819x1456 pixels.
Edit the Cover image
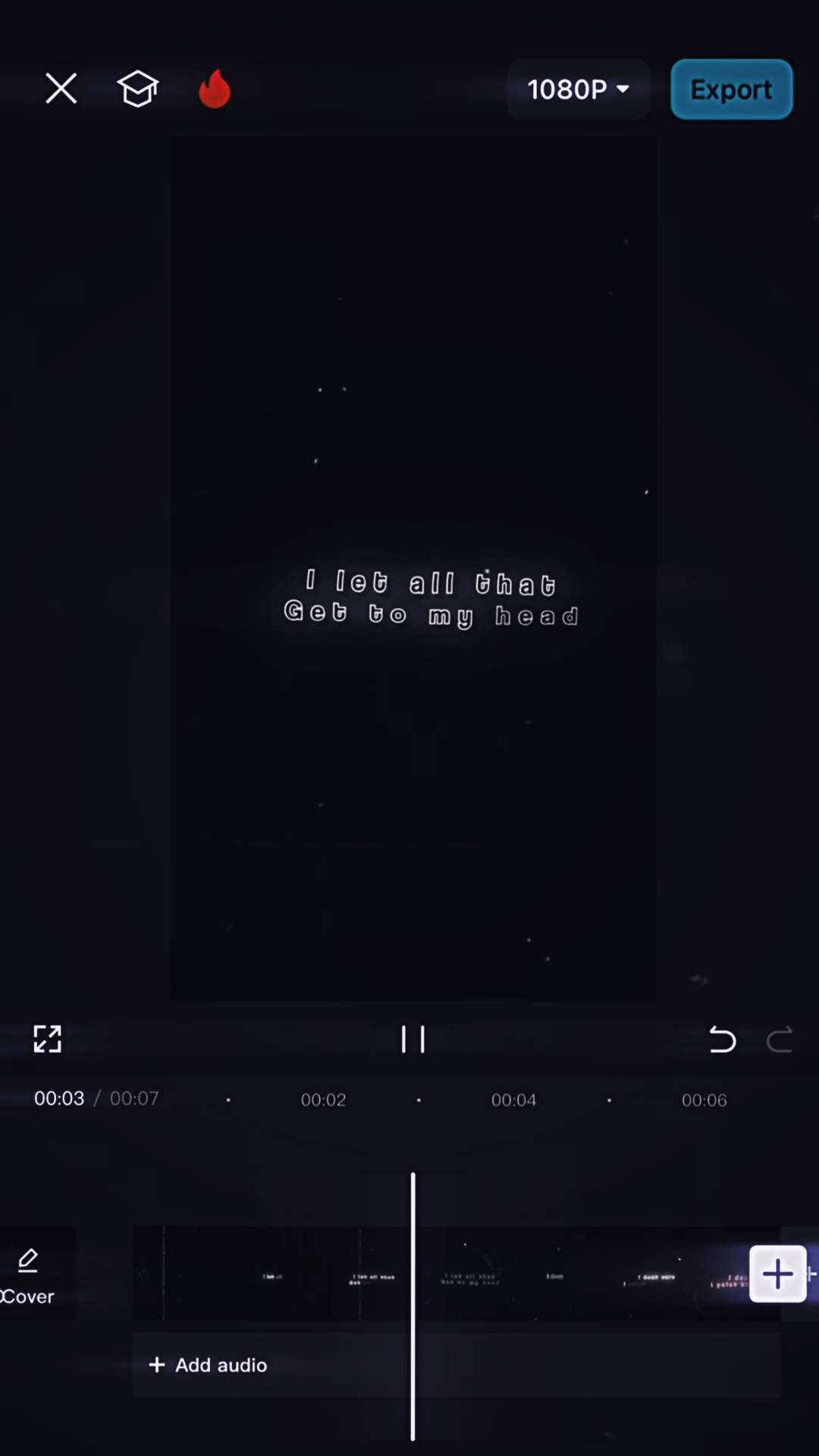(30, 1275)
